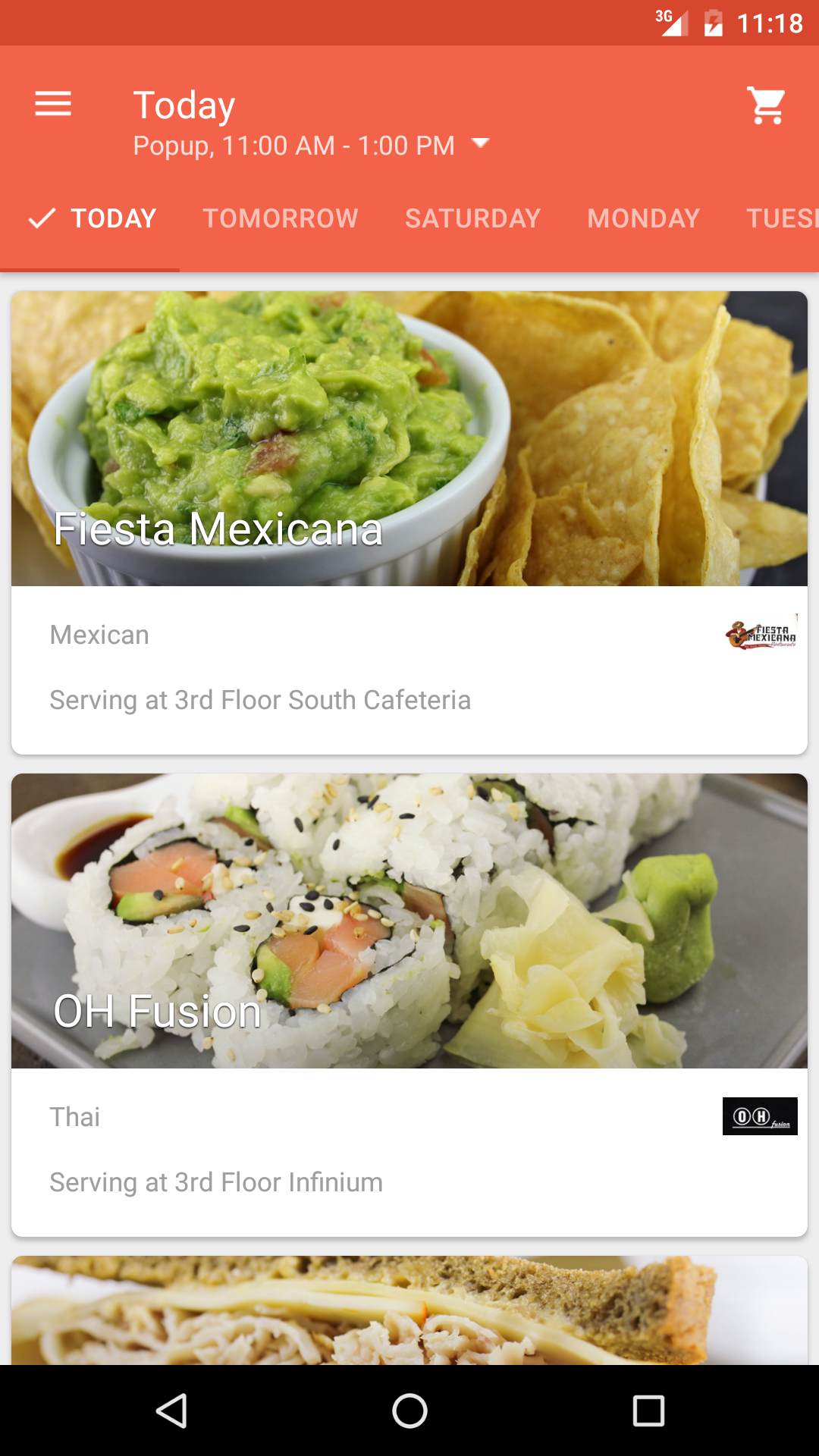Select the TODAY tab
Image resolution: width=819 pixels, height=1456 pixels.
pyautogui.click(x=113, y=218)
